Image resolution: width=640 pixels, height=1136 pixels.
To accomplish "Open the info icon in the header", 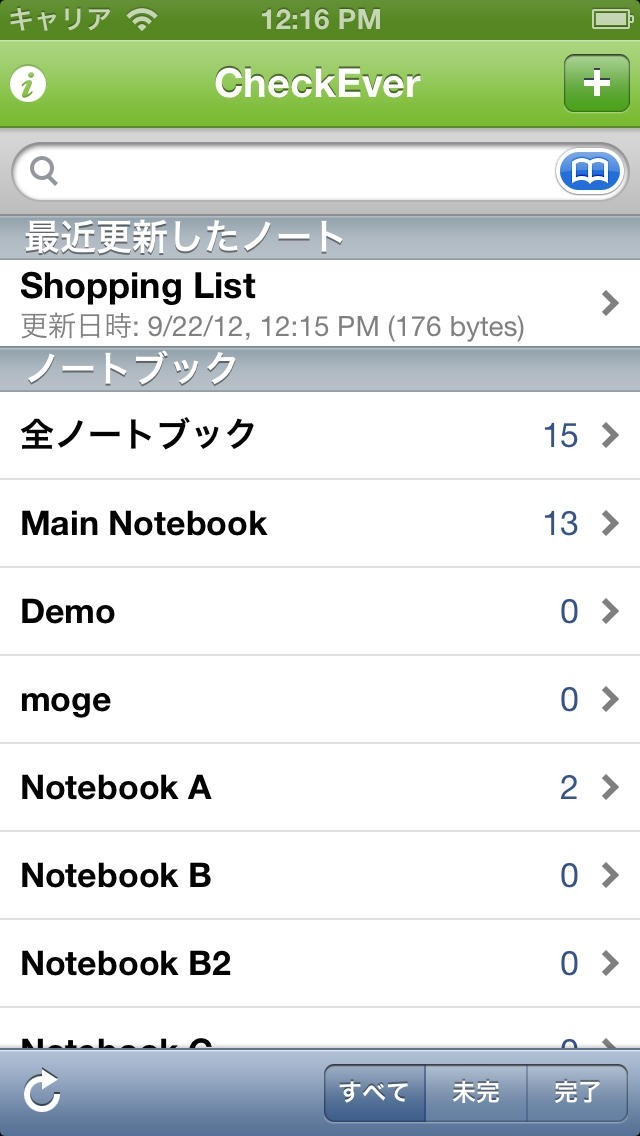I will (29, 85).
